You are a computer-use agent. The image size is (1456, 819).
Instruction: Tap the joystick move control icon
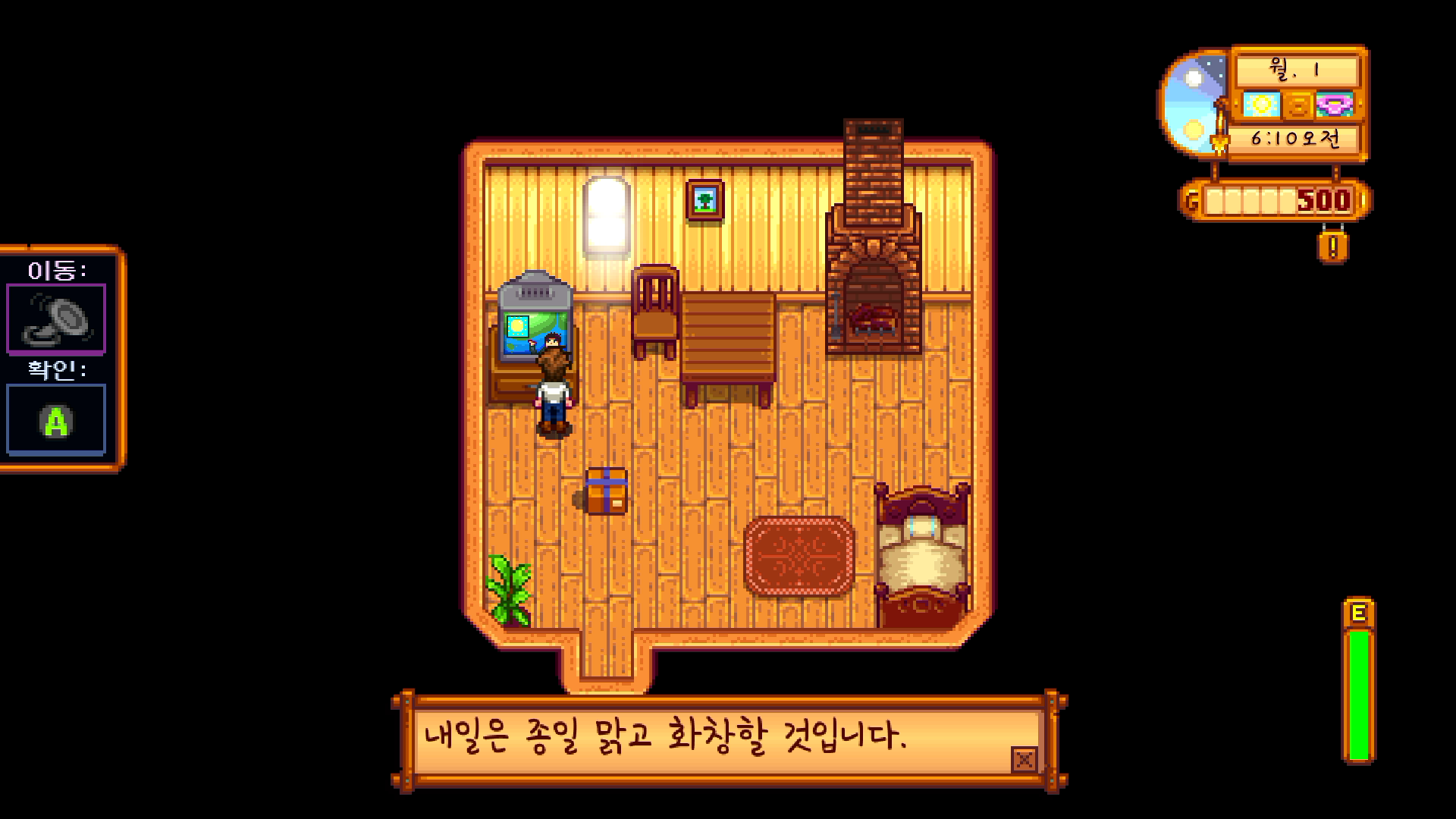tap(56, 319)
